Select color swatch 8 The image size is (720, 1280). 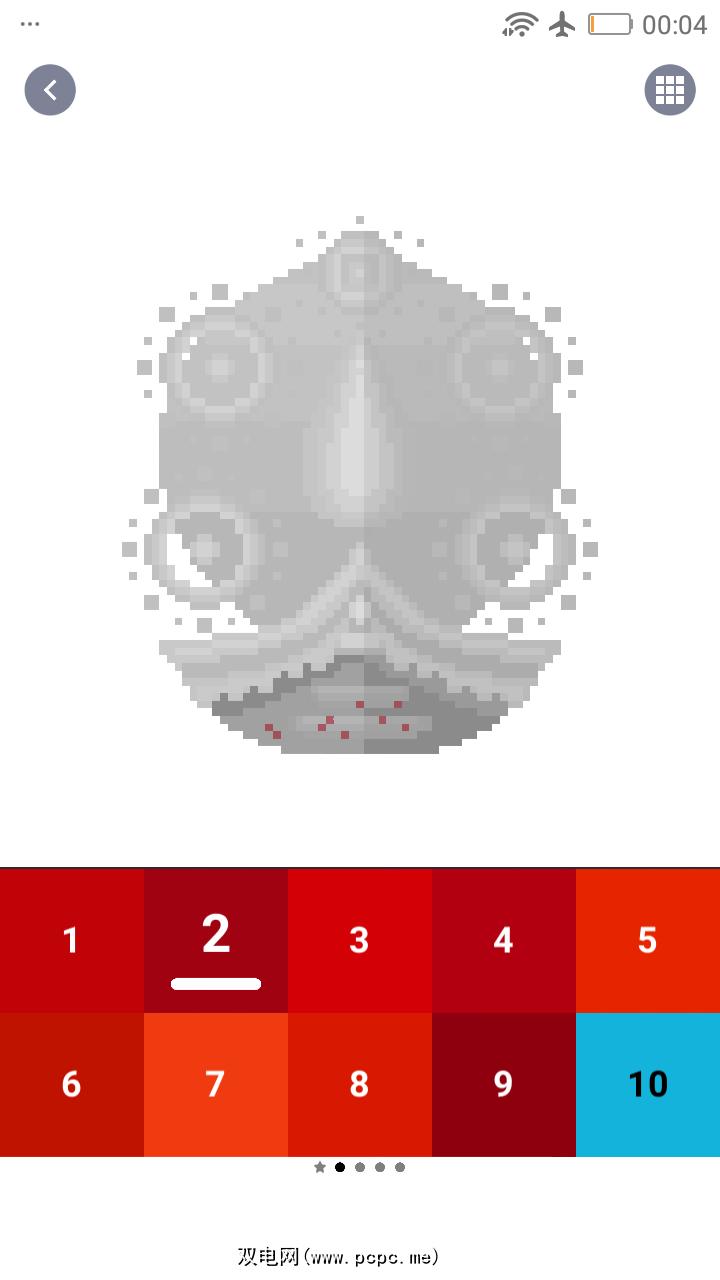360,1084
